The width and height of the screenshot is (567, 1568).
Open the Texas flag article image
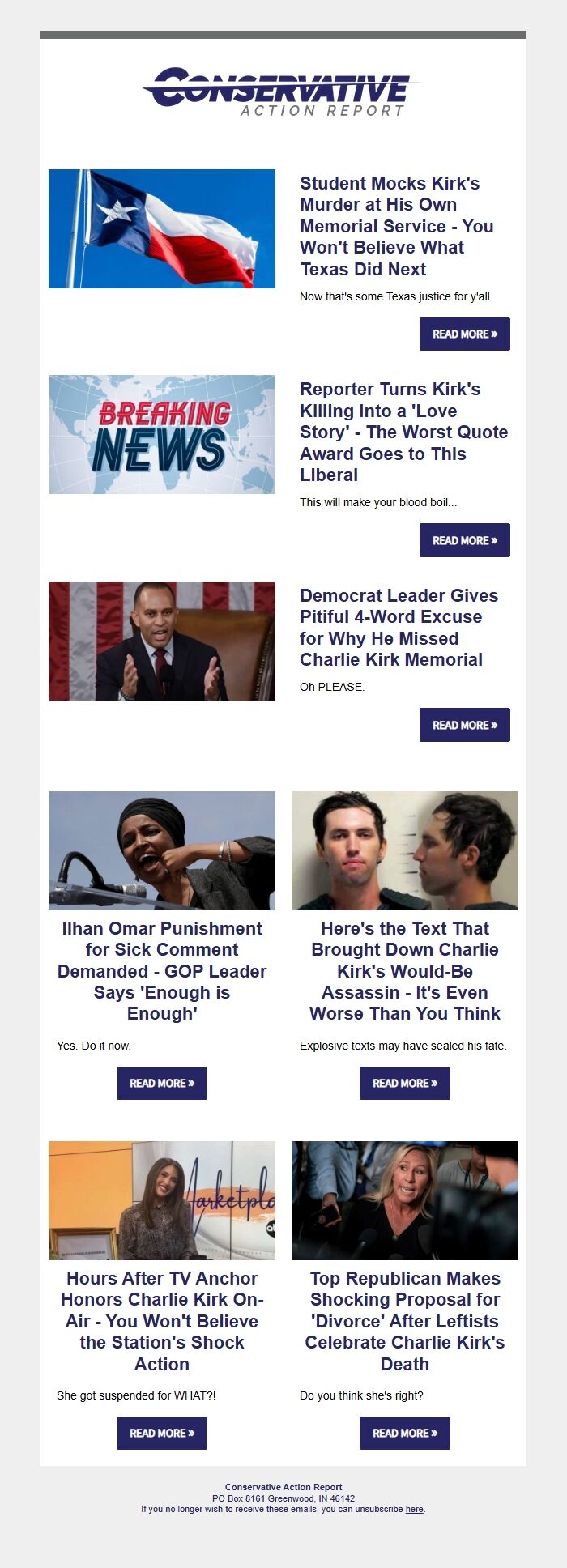pyautogui.click(x=162, y=228)
